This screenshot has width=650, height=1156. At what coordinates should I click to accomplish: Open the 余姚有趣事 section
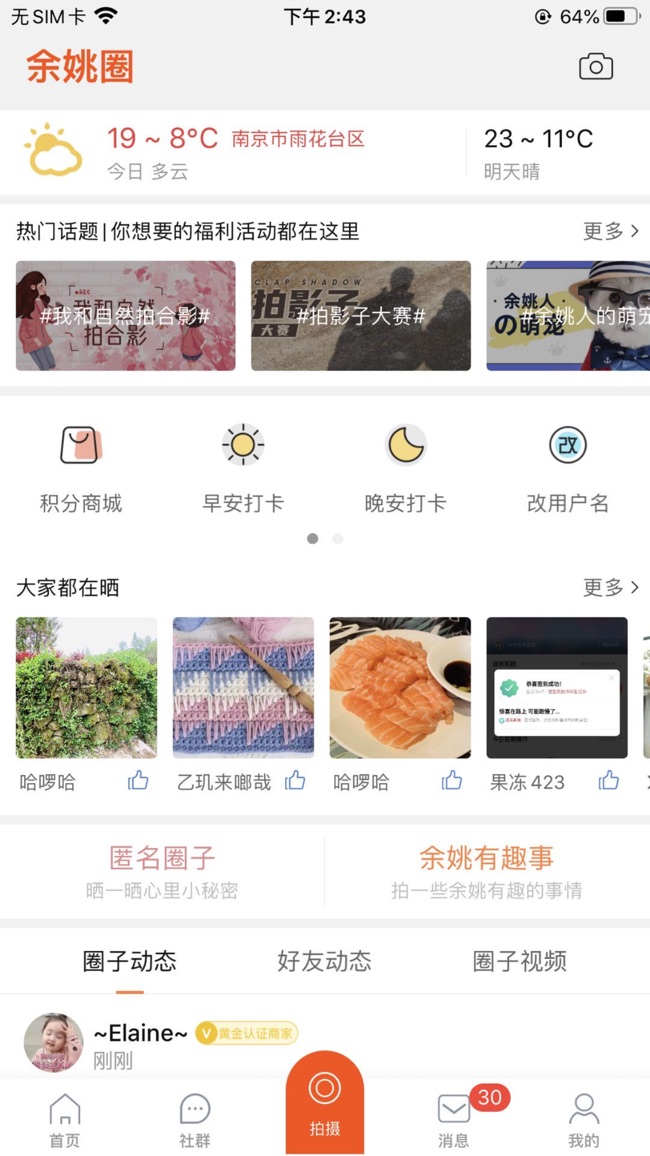coord(487,870)
